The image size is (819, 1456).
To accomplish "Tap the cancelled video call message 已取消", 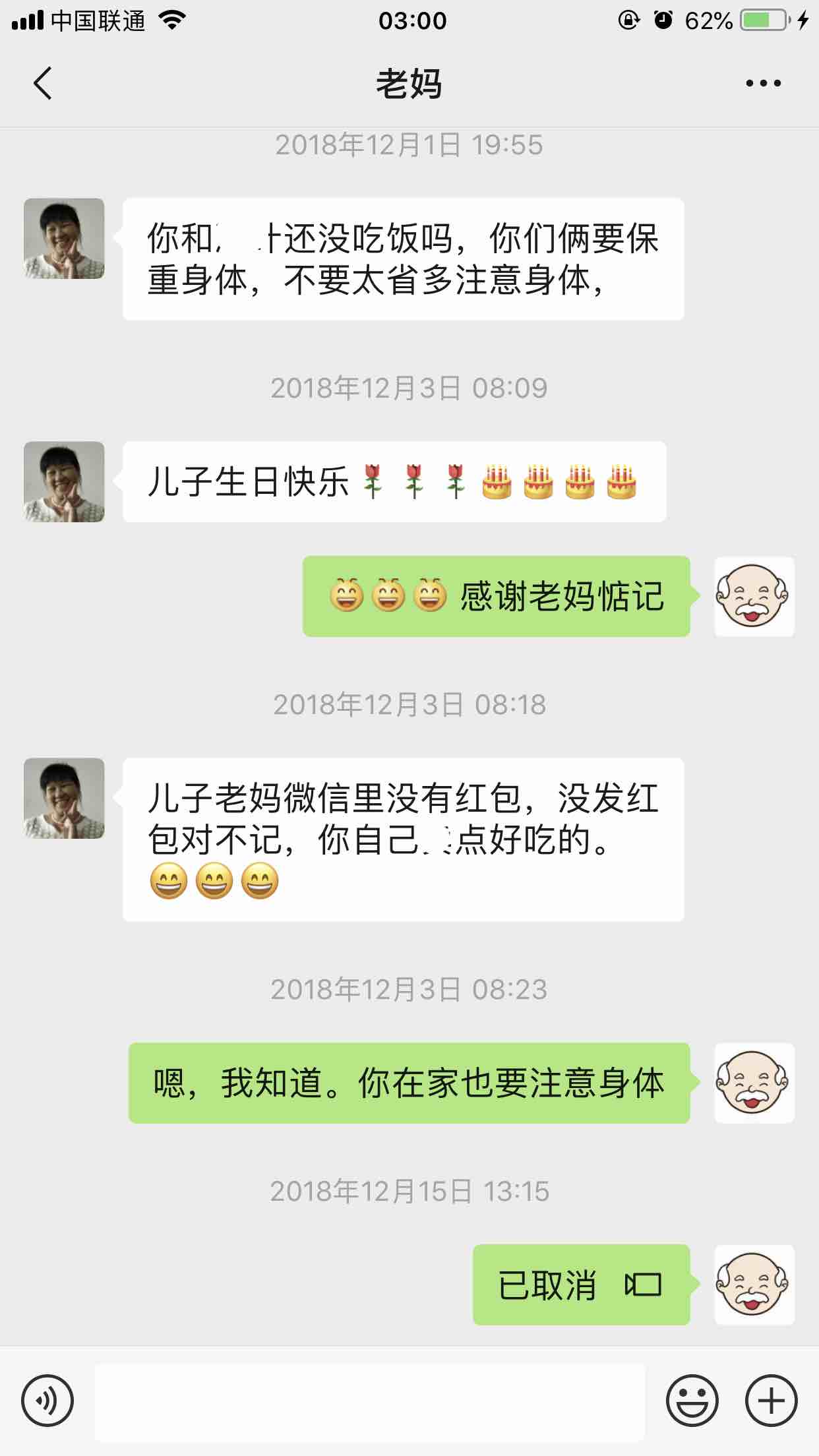I will coord(580,1285).
